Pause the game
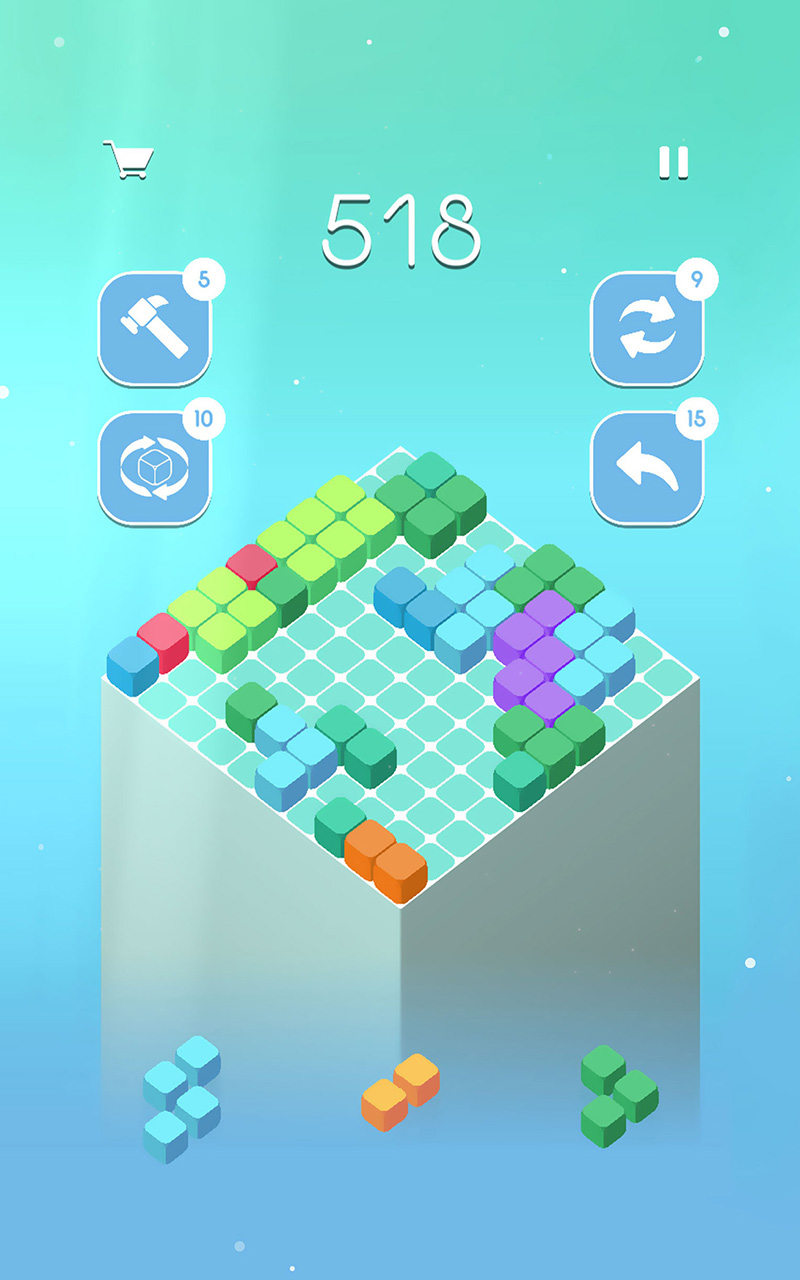 point(674,162)
